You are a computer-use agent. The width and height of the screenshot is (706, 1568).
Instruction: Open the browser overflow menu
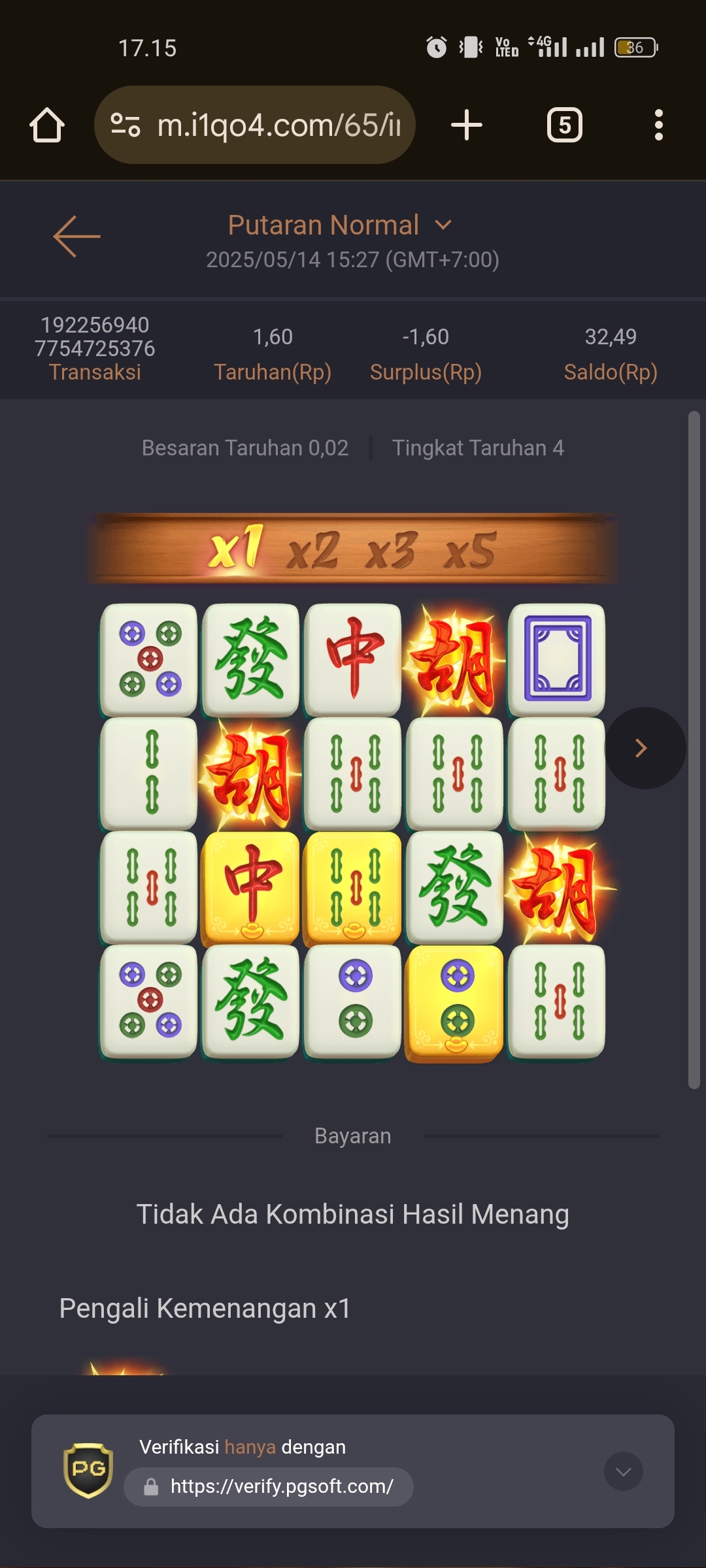point(658,125)
